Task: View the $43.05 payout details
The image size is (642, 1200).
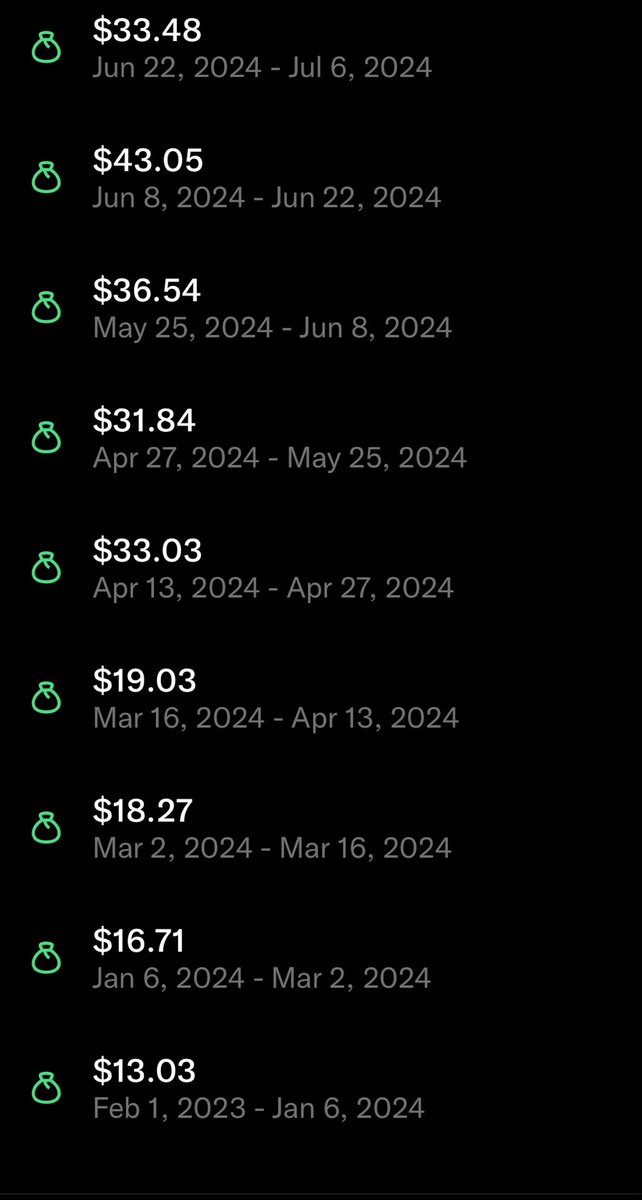Action: tap(266, 178)
